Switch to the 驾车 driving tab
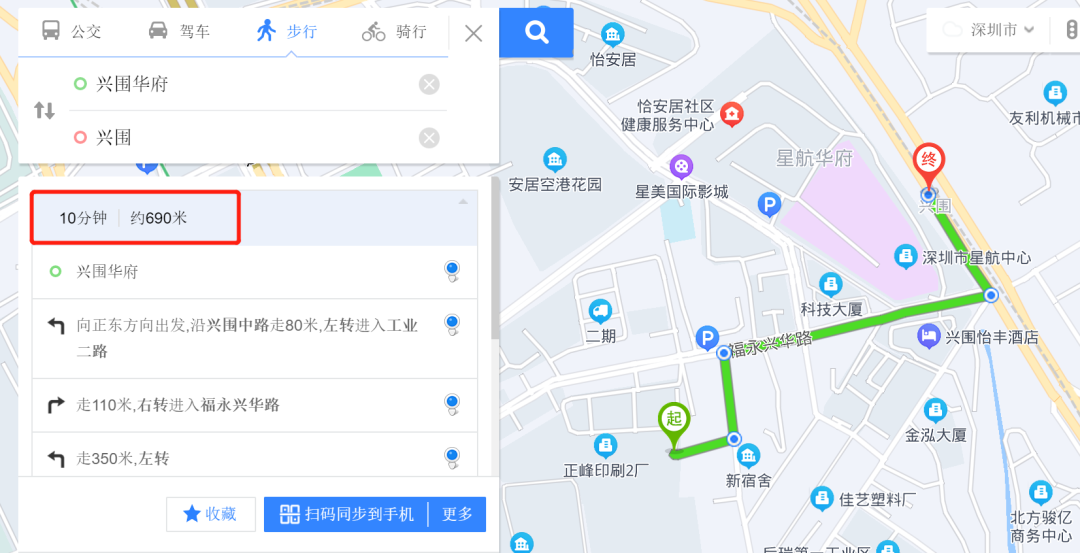 (x=179, y=32)
